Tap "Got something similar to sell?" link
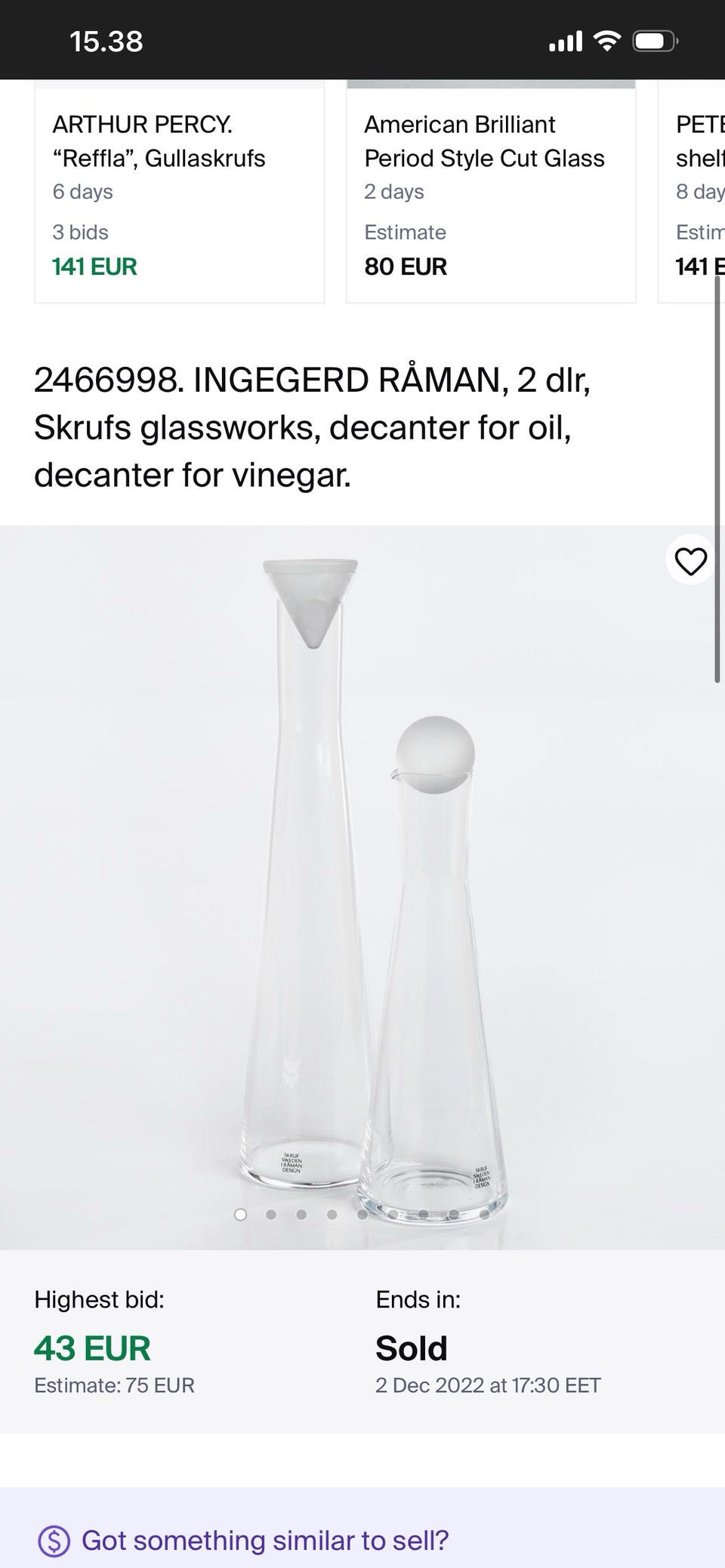Screen dimensions: 725x1568 (x=264, y=1539)
